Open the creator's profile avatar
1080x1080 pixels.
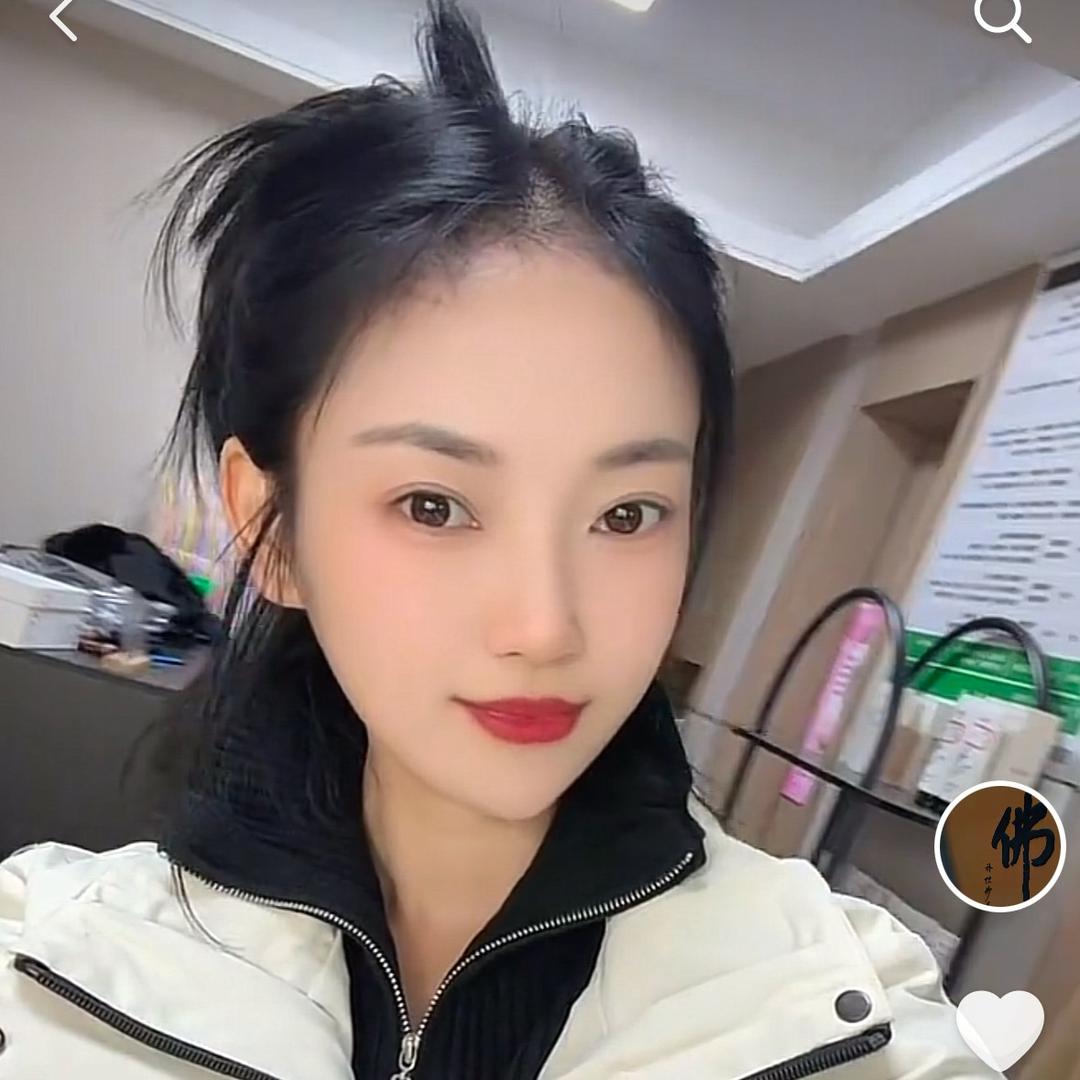coord(999,846)
